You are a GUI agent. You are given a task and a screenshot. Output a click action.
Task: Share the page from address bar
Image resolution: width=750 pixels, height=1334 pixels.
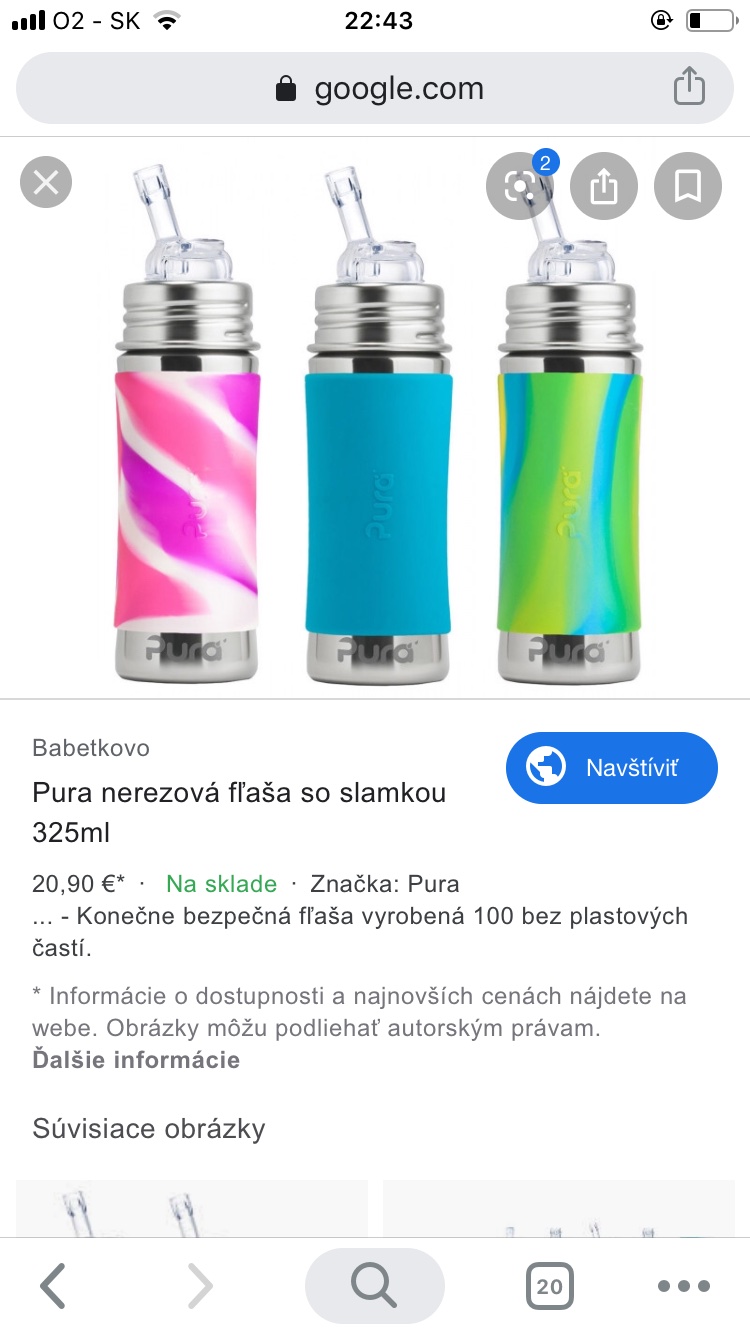689,88
